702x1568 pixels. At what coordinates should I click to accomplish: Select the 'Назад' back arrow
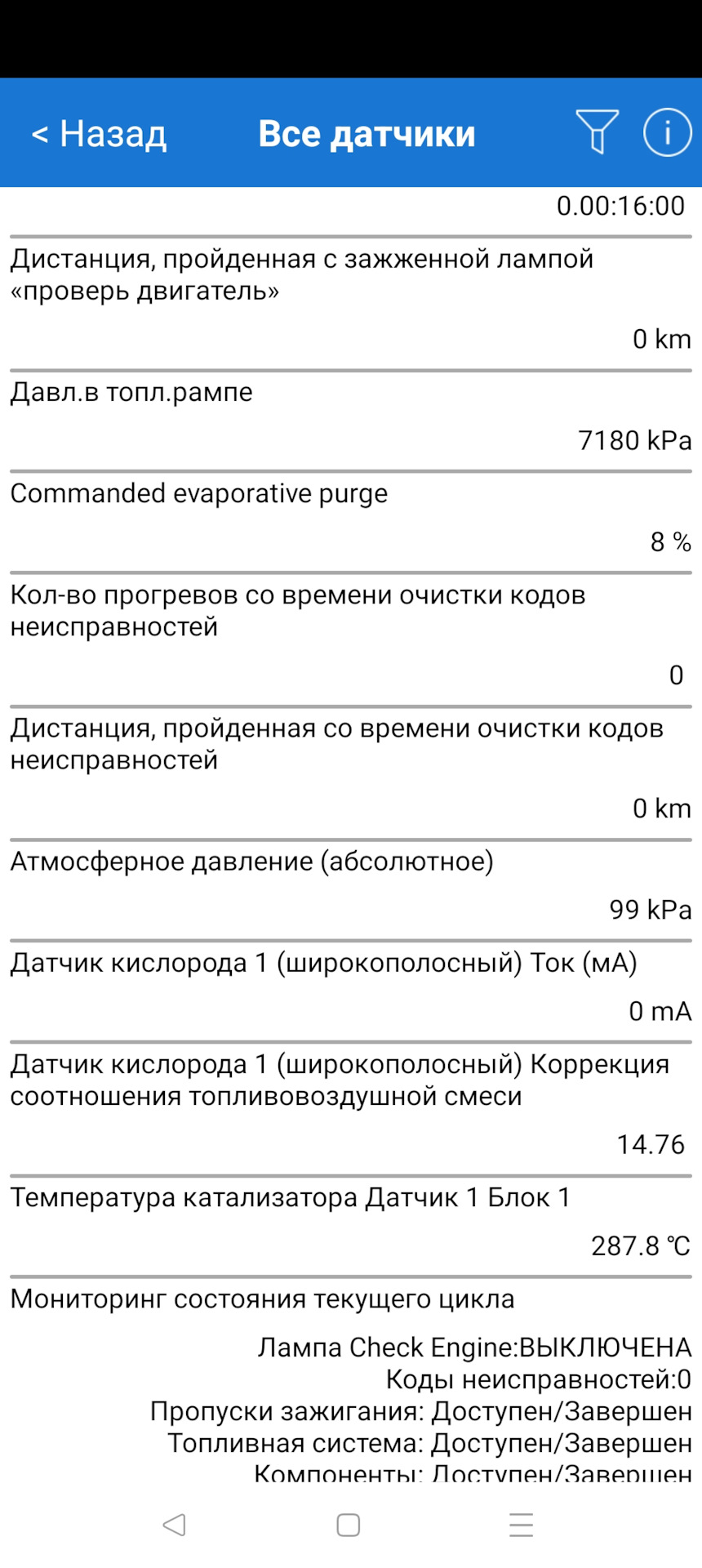[96, 132]
